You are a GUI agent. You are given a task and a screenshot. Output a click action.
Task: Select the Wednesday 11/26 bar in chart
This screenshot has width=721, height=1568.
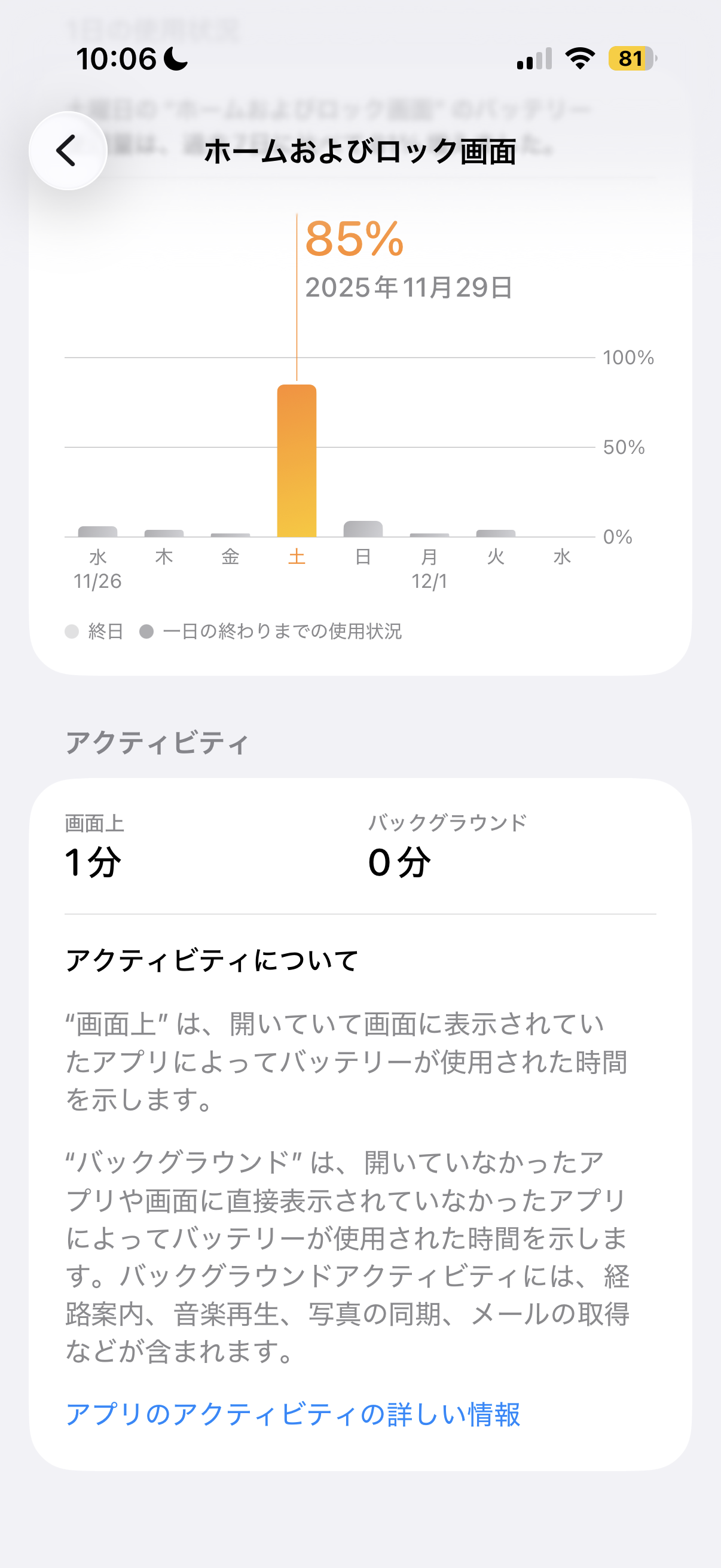[x=97, y=532]
